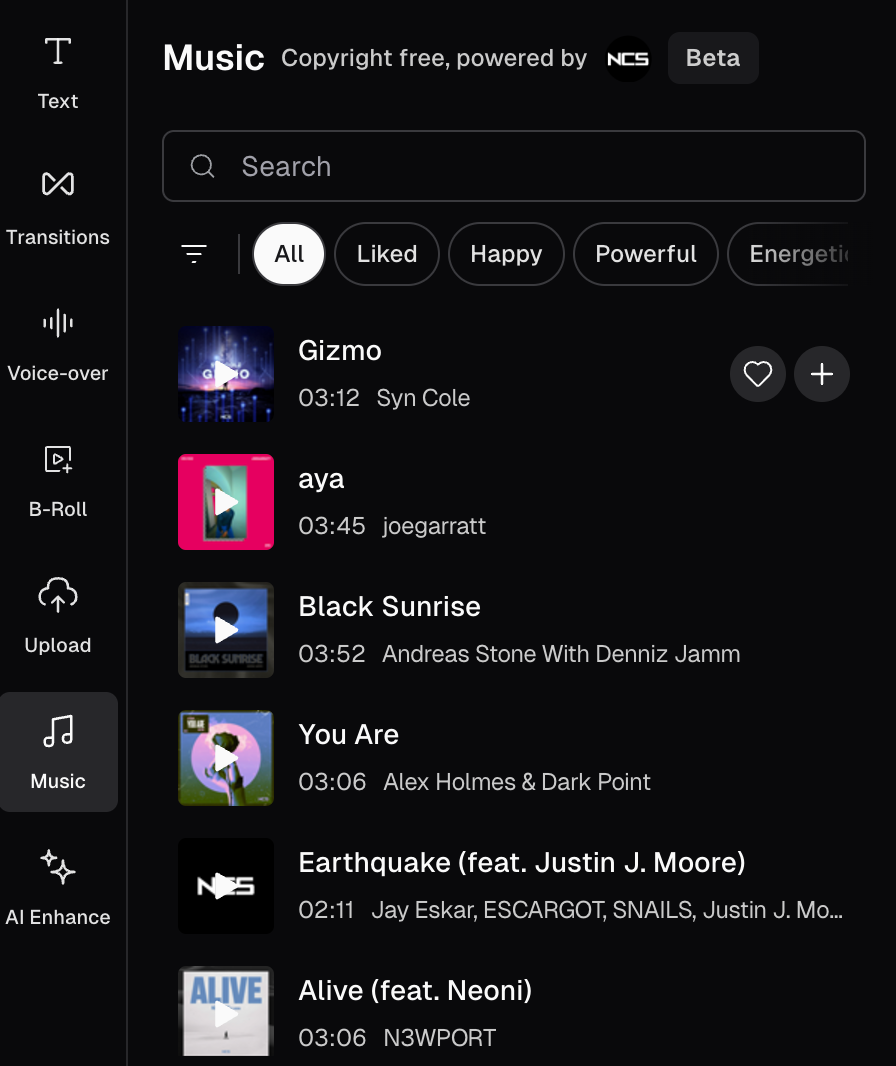The width and height of the screenshot is (896, 1066).
Task: Play the aya track preview
Action: coord(226,502)
